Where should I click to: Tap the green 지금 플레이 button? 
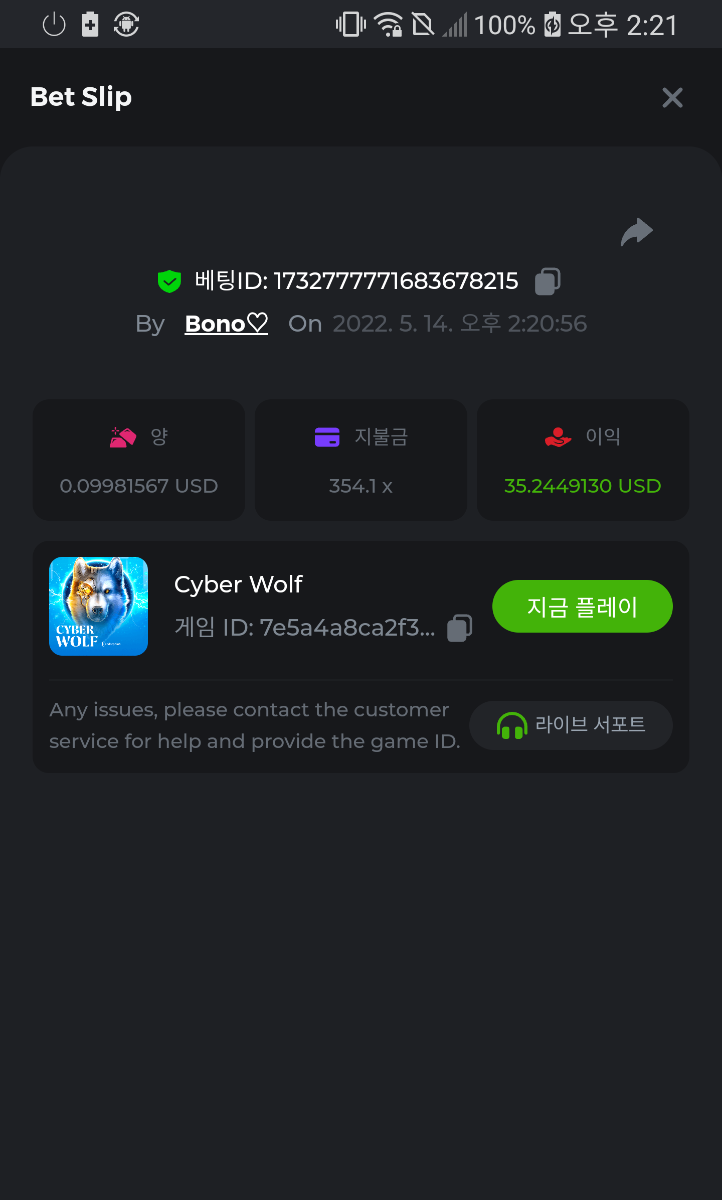[x=582, y=607]
